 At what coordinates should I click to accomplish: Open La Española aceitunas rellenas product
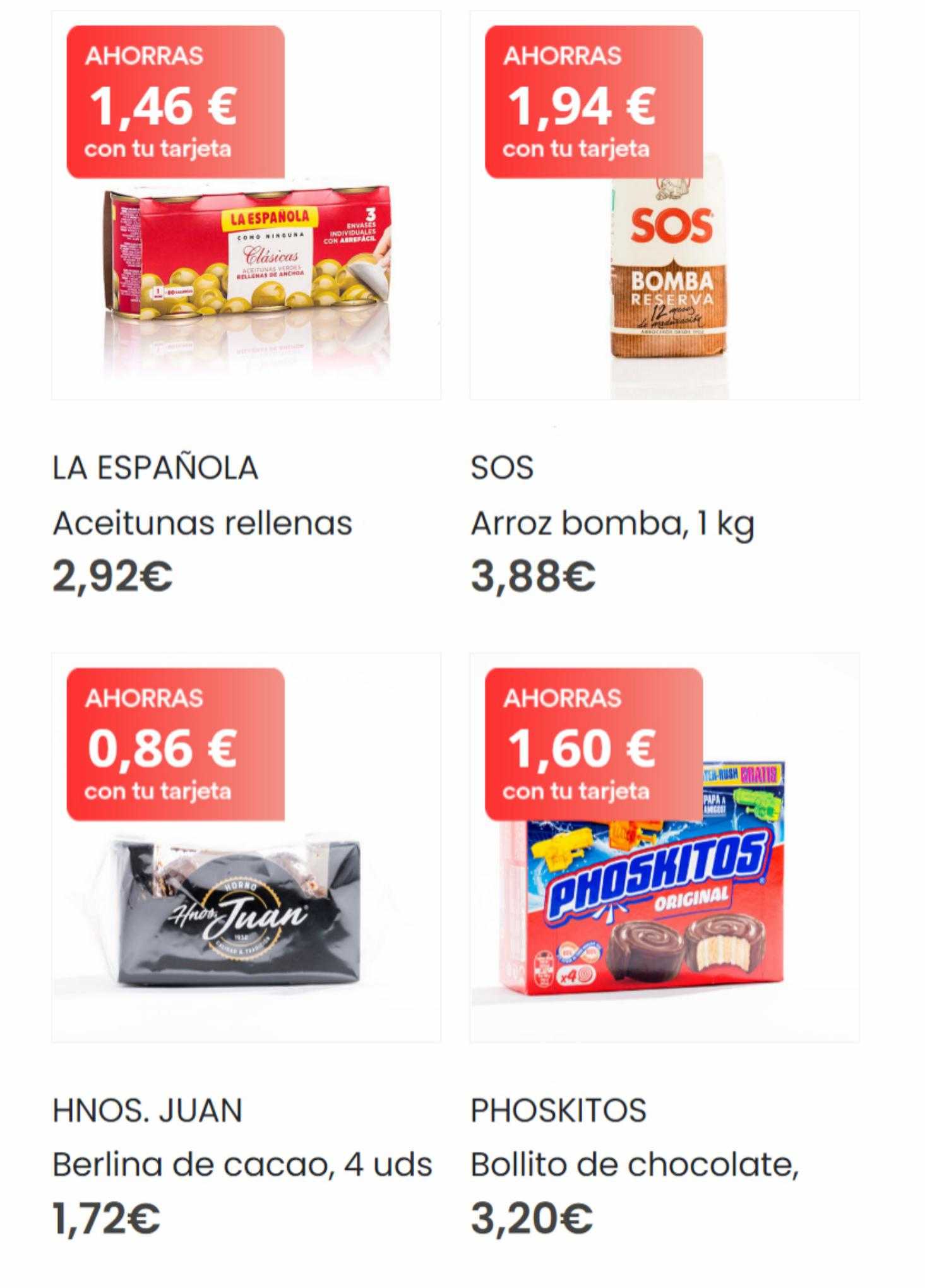click(246, 265)
